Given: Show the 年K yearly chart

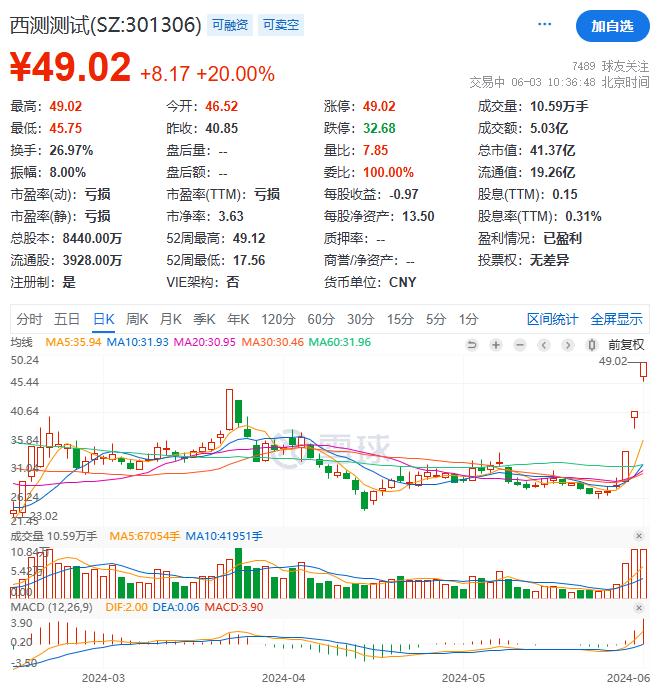Looking at the screenshot, I should coord(238,319).
